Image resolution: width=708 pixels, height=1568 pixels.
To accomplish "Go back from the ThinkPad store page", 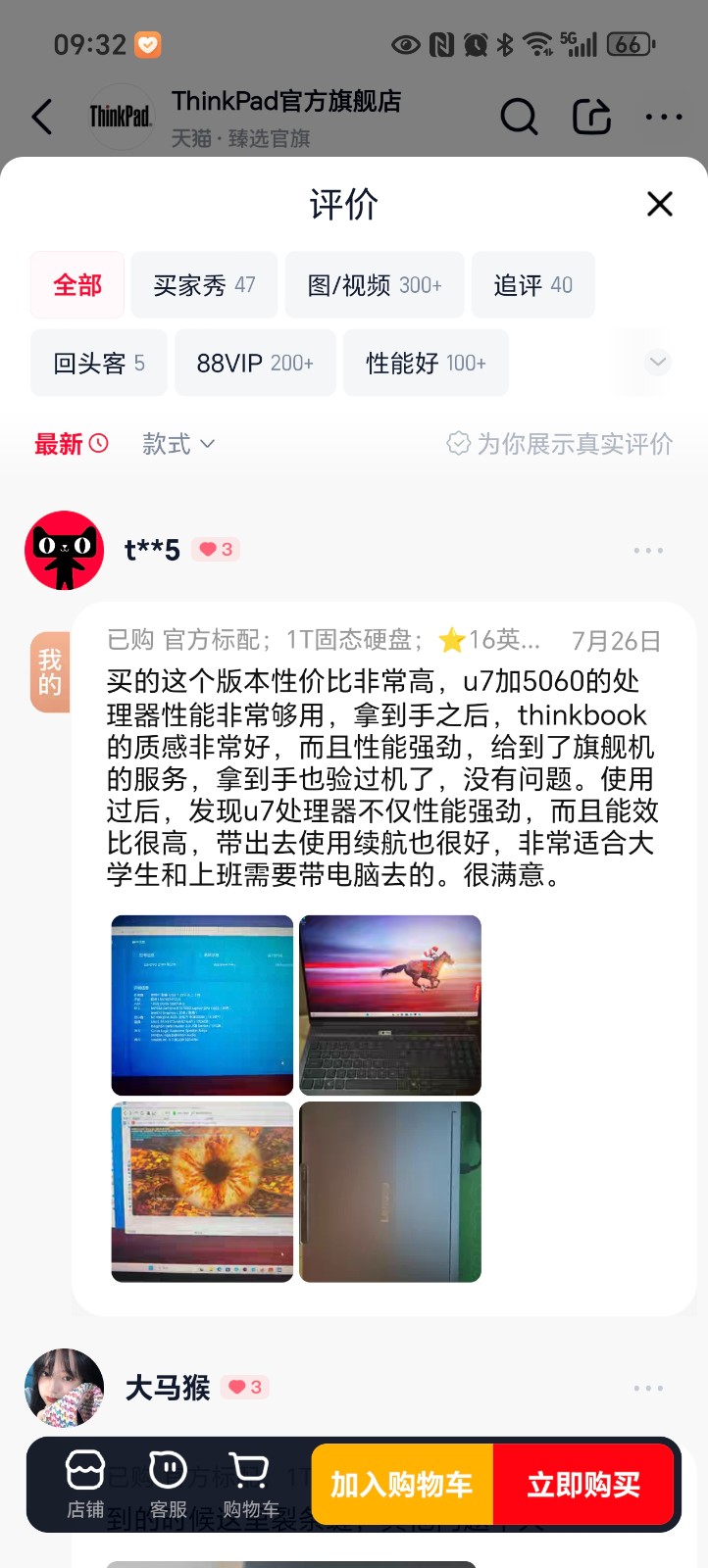I will tap(42, 118).
